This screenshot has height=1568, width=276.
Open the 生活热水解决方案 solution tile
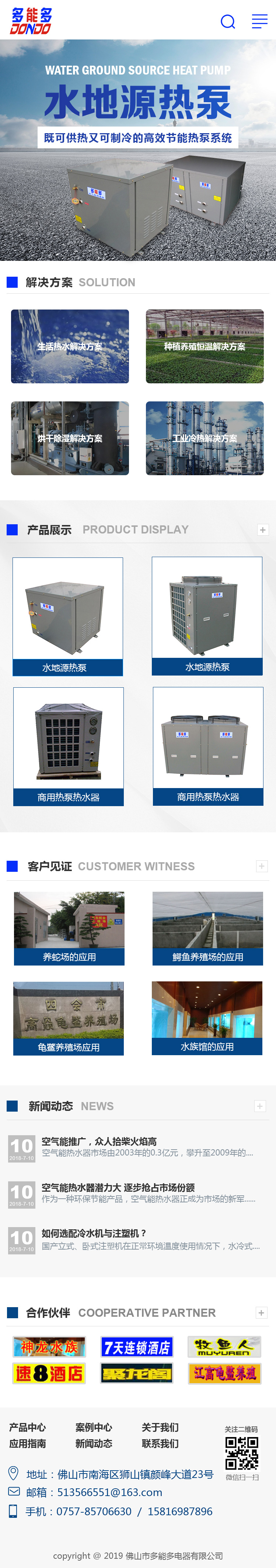[70, 346]
